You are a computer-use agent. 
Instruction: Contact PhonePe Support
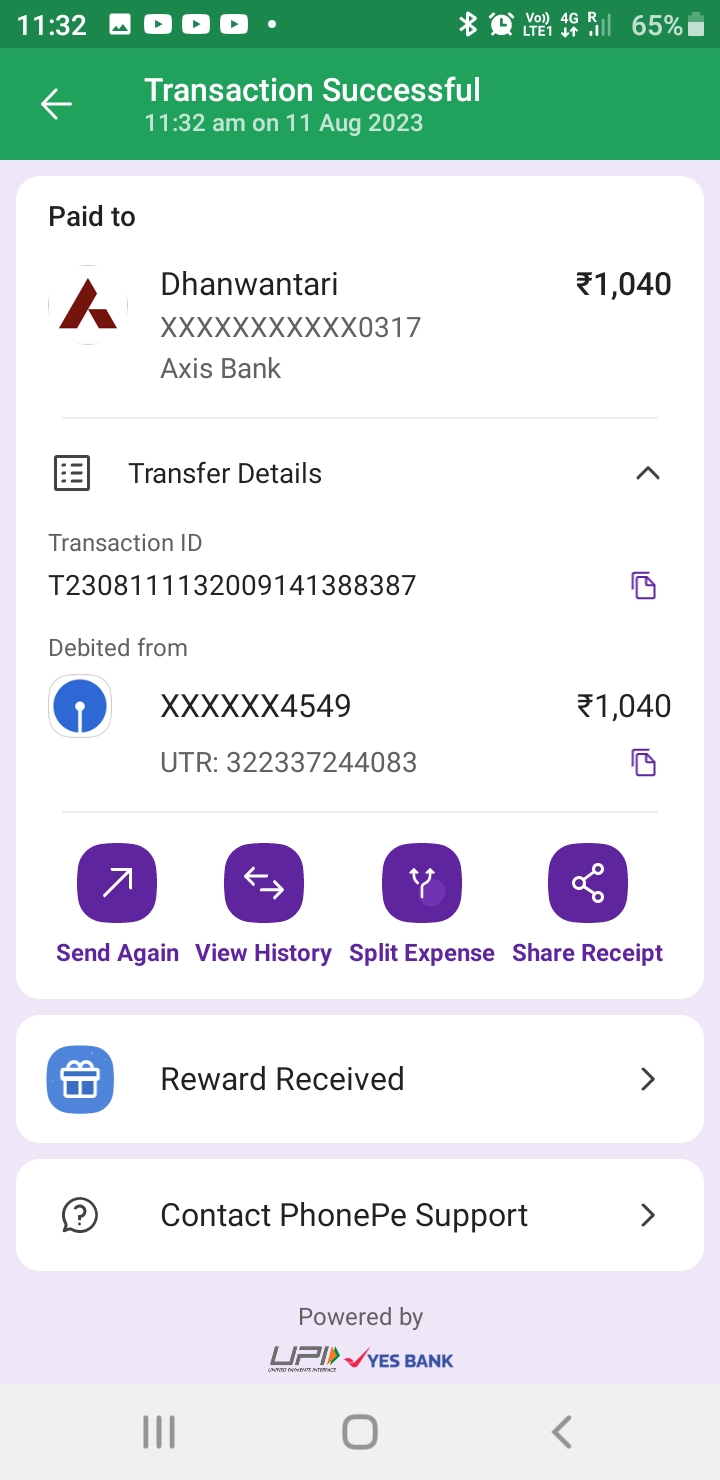360,1215
